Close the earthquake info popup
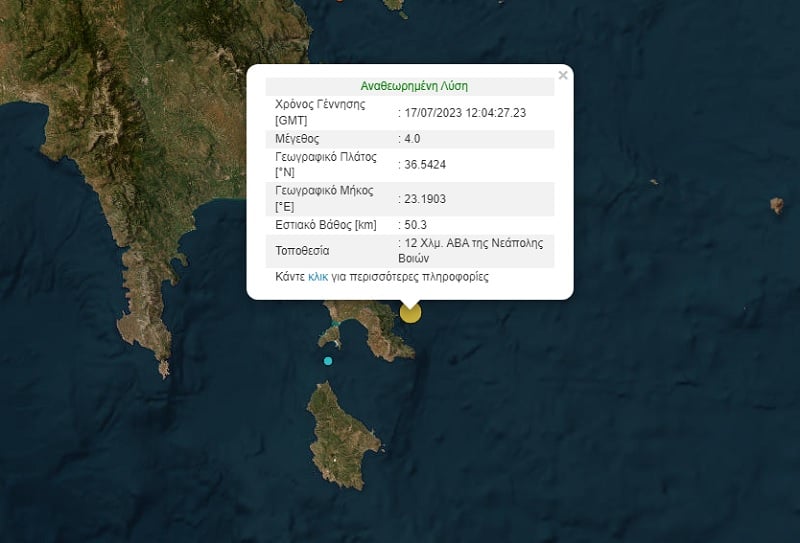 pyautogui.click(x=563, y=75)
